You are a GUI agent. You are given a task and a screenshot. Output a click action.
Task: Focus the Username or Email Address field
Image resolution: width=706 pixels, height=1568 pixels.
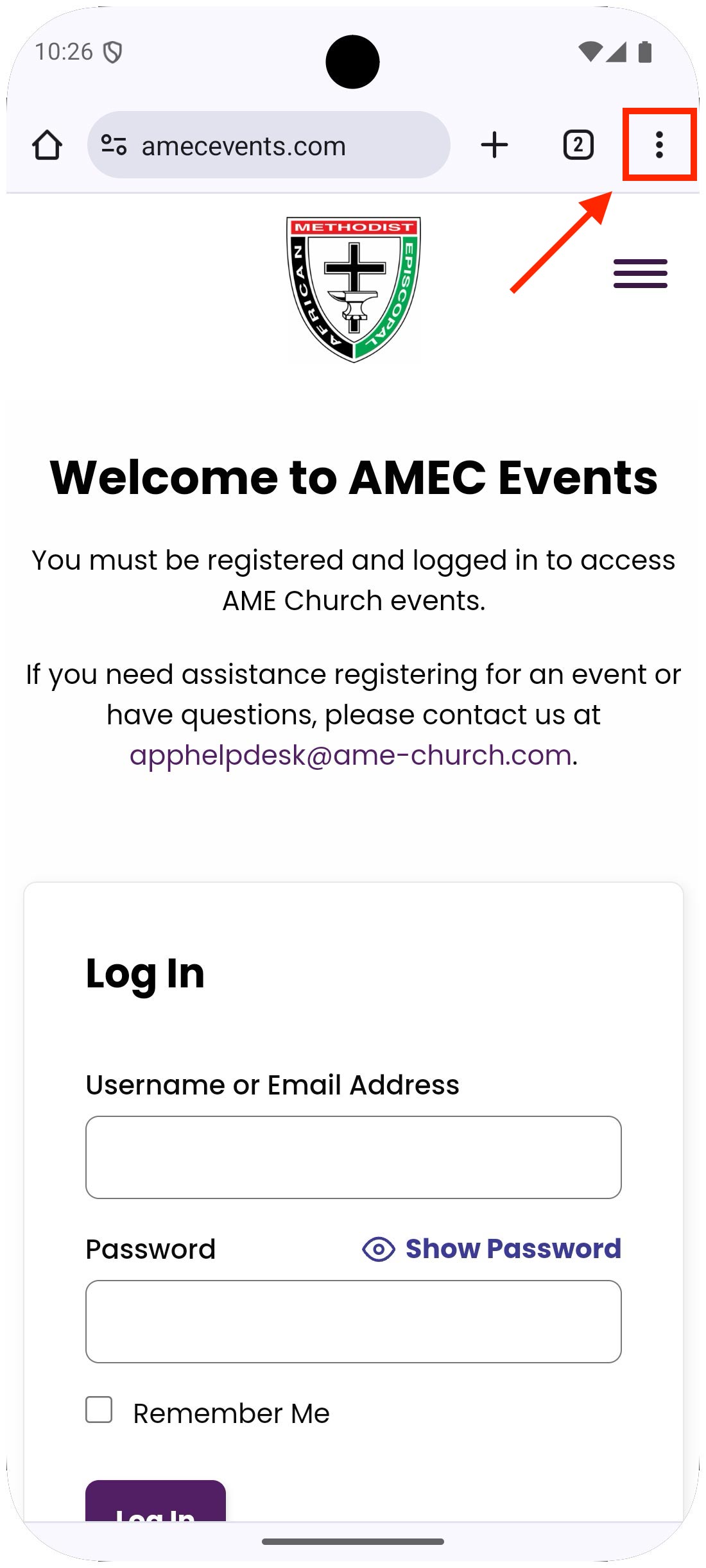(354, 1157)
